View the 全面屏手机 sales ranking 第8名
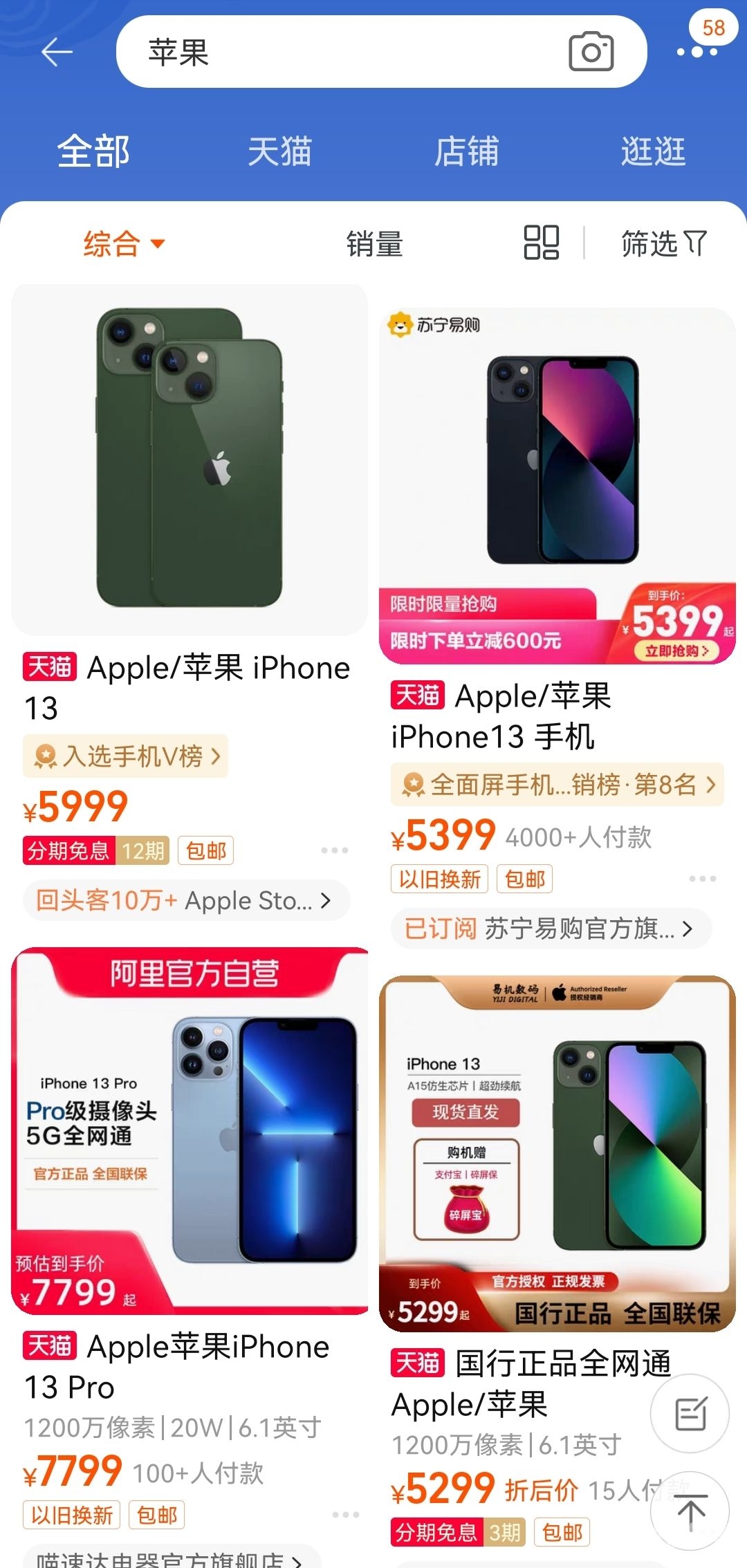 pos(557,785)
